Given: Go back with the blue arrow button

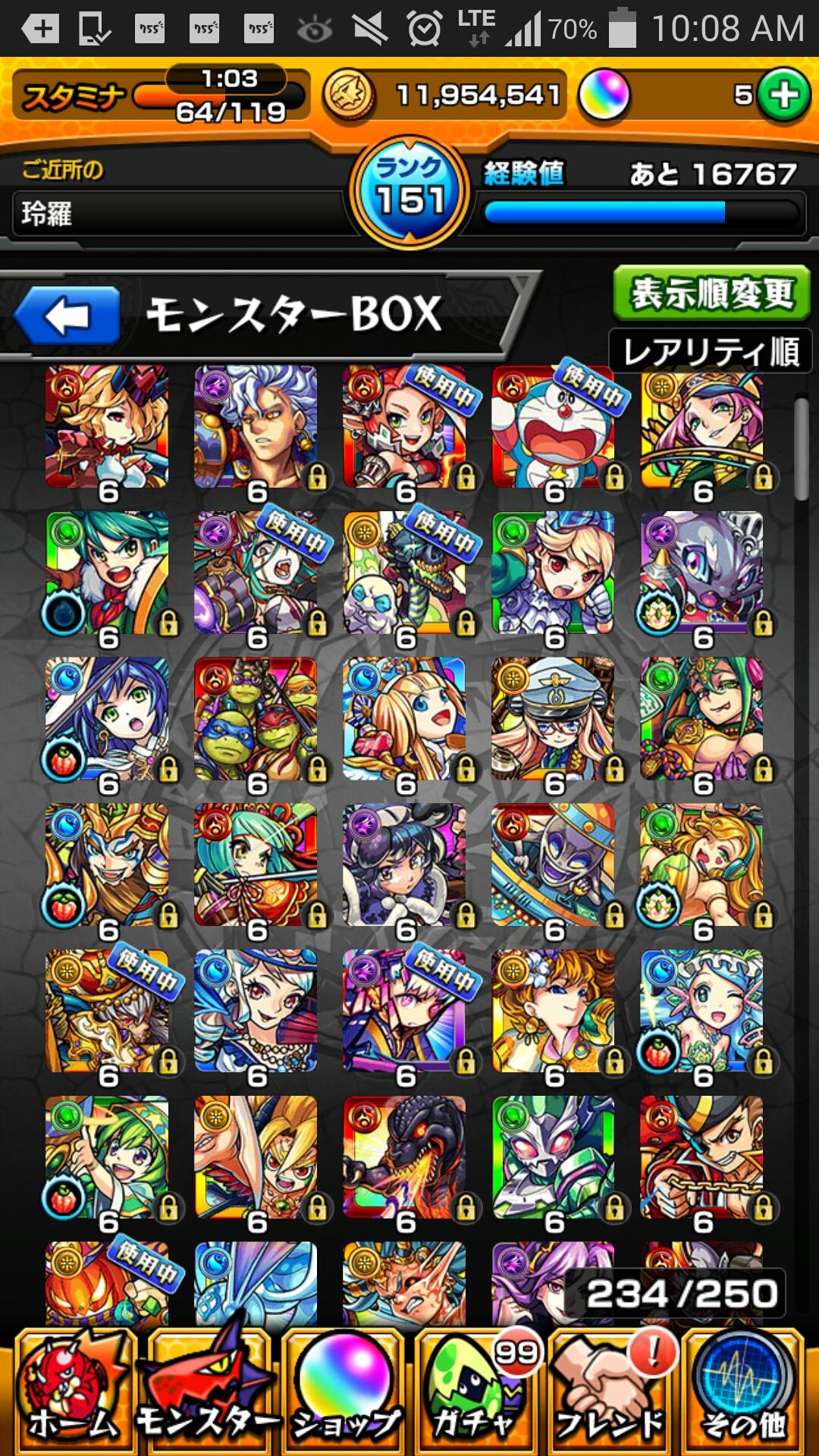Looking at the screenshot, I should [x=67, y=315].
